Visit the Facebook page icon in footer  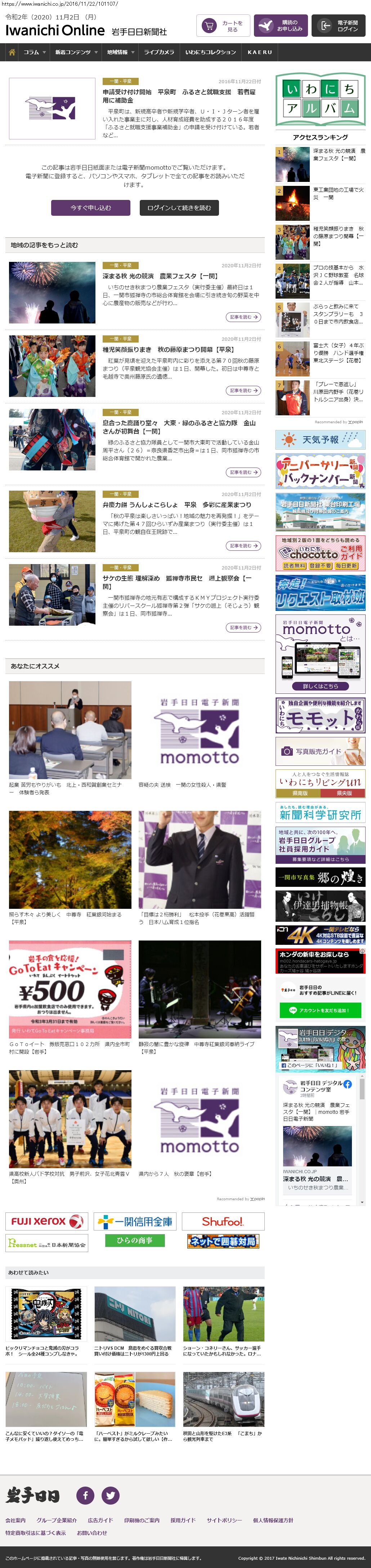(85, 1495)
